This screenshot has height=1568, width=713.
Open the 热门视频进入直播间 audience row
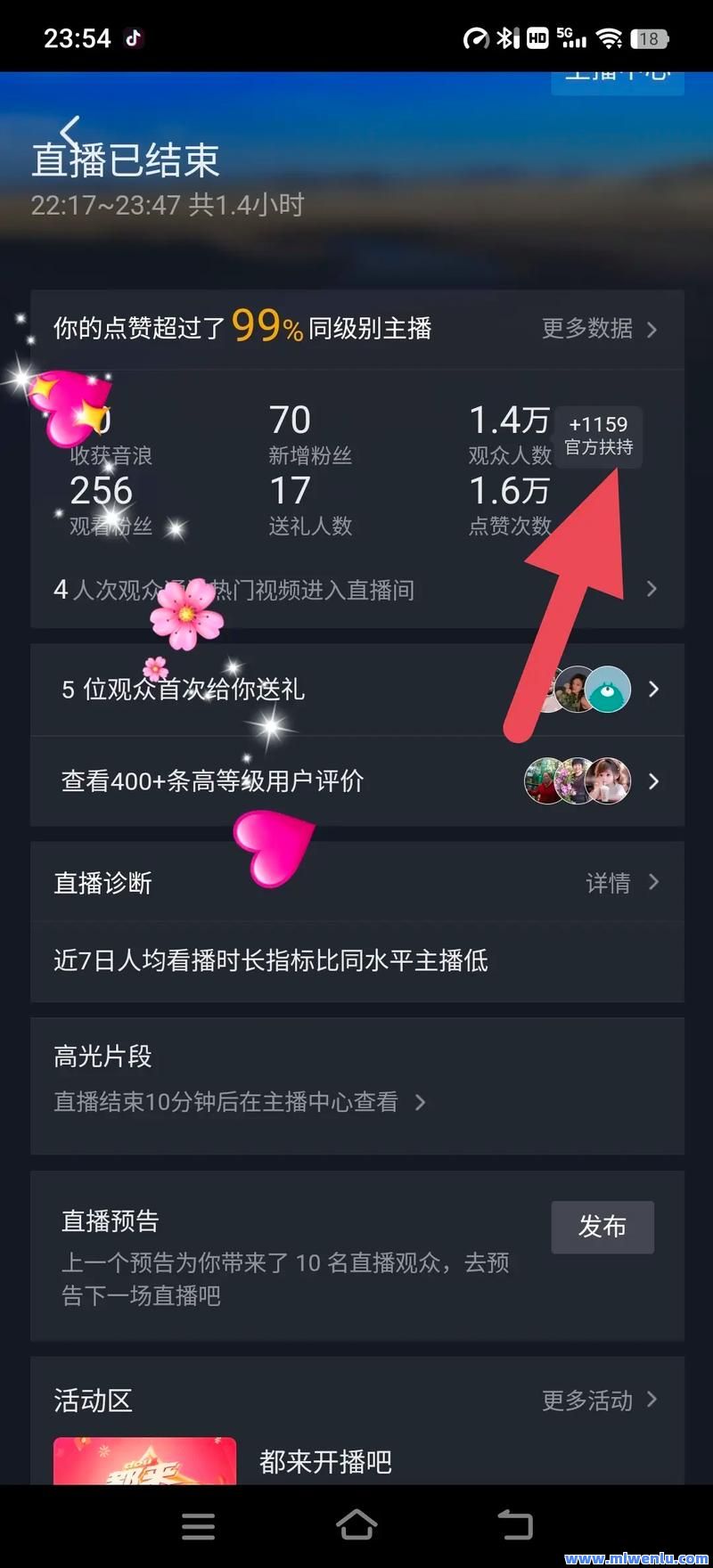[x=357, y=589]
